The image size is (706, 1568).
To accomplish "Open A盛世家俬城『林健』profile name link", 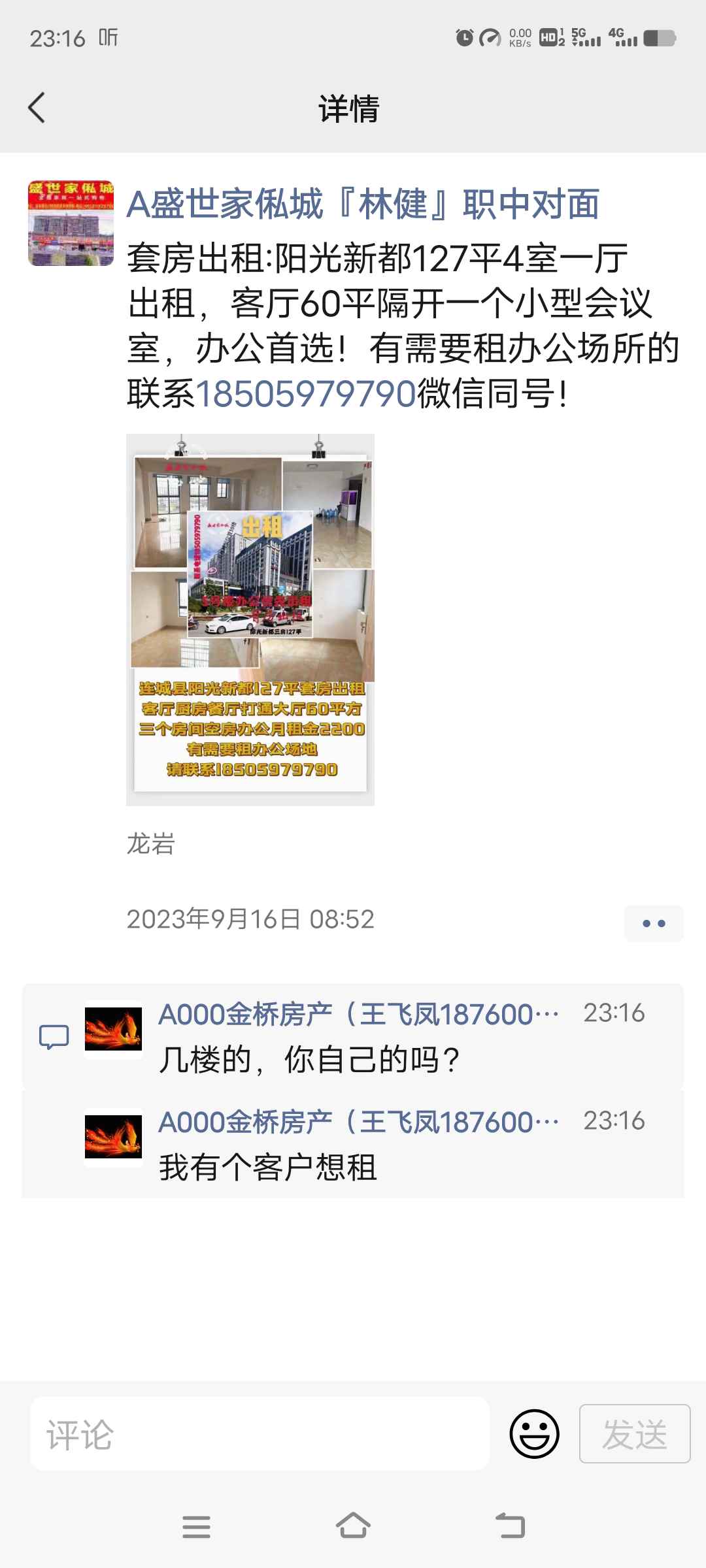I will pos(363,204).
